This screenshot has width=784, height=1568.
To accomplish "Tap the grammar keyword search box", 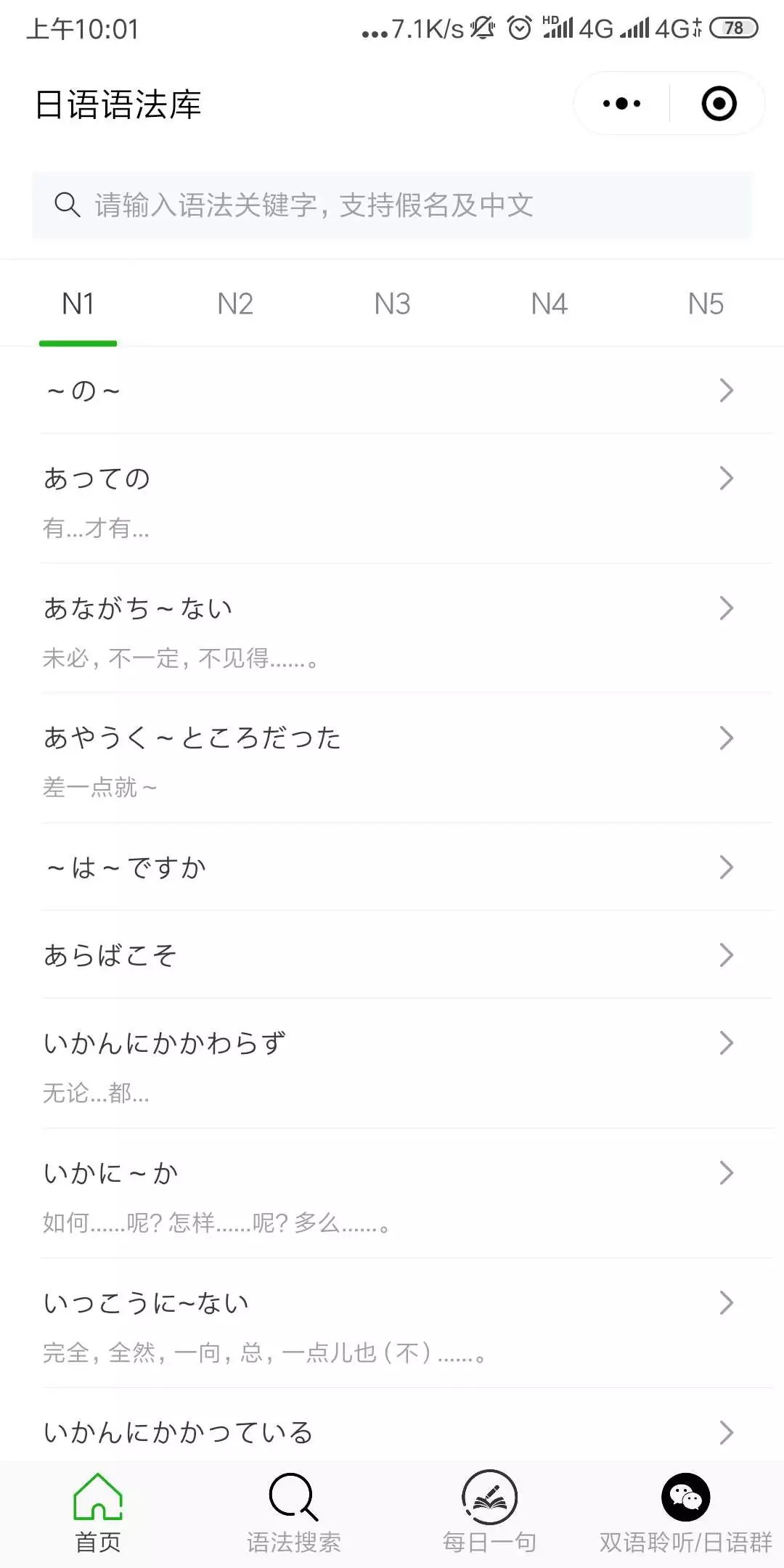I will tap(392, 205).
